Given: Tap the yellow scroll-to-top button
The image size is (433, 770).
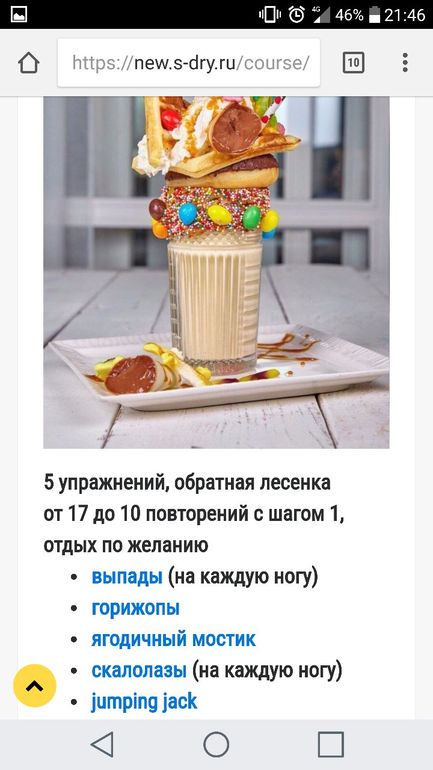Looking at the screenshot, I should (x=34, y=686).
